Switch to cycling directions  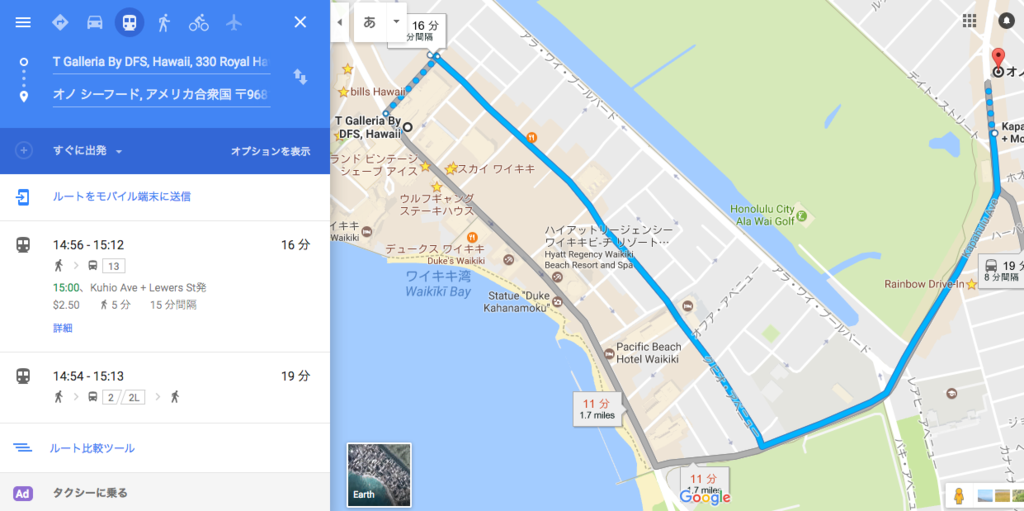click(199, 22)
